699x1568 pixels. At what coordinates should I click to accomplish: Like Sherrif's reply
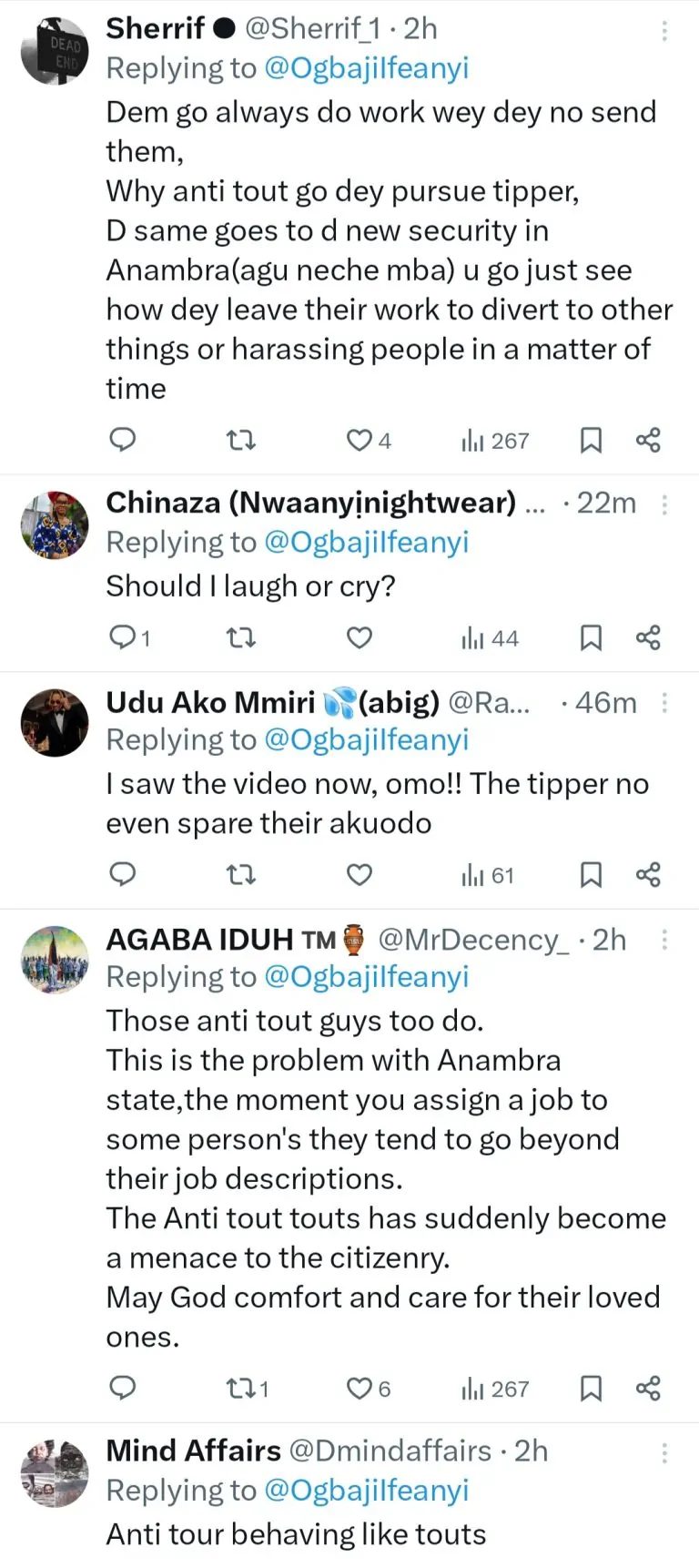(360, 442)
